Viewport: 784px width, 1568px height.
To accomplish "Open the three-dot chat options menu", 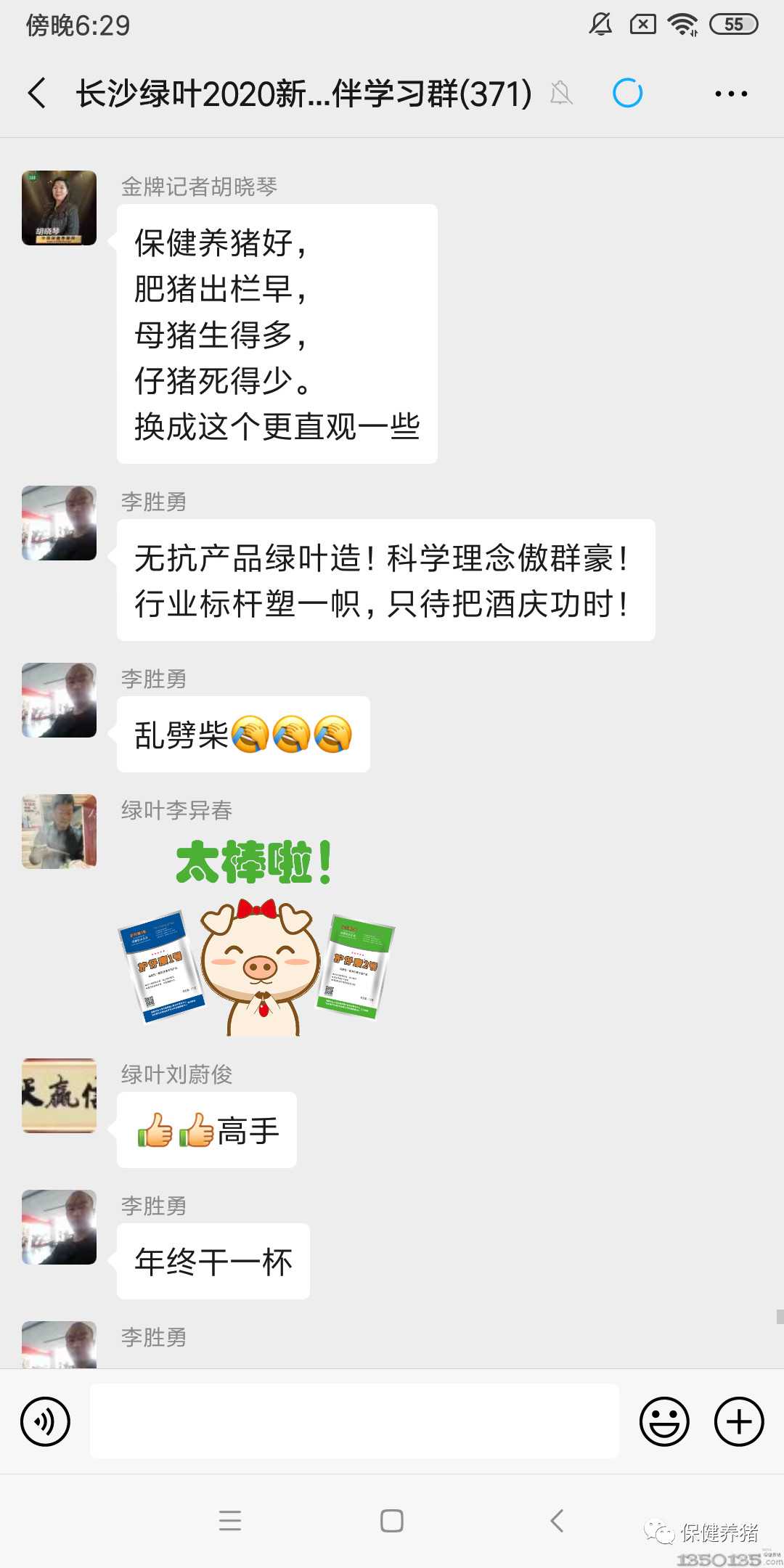I will click(x=730, y=94).
